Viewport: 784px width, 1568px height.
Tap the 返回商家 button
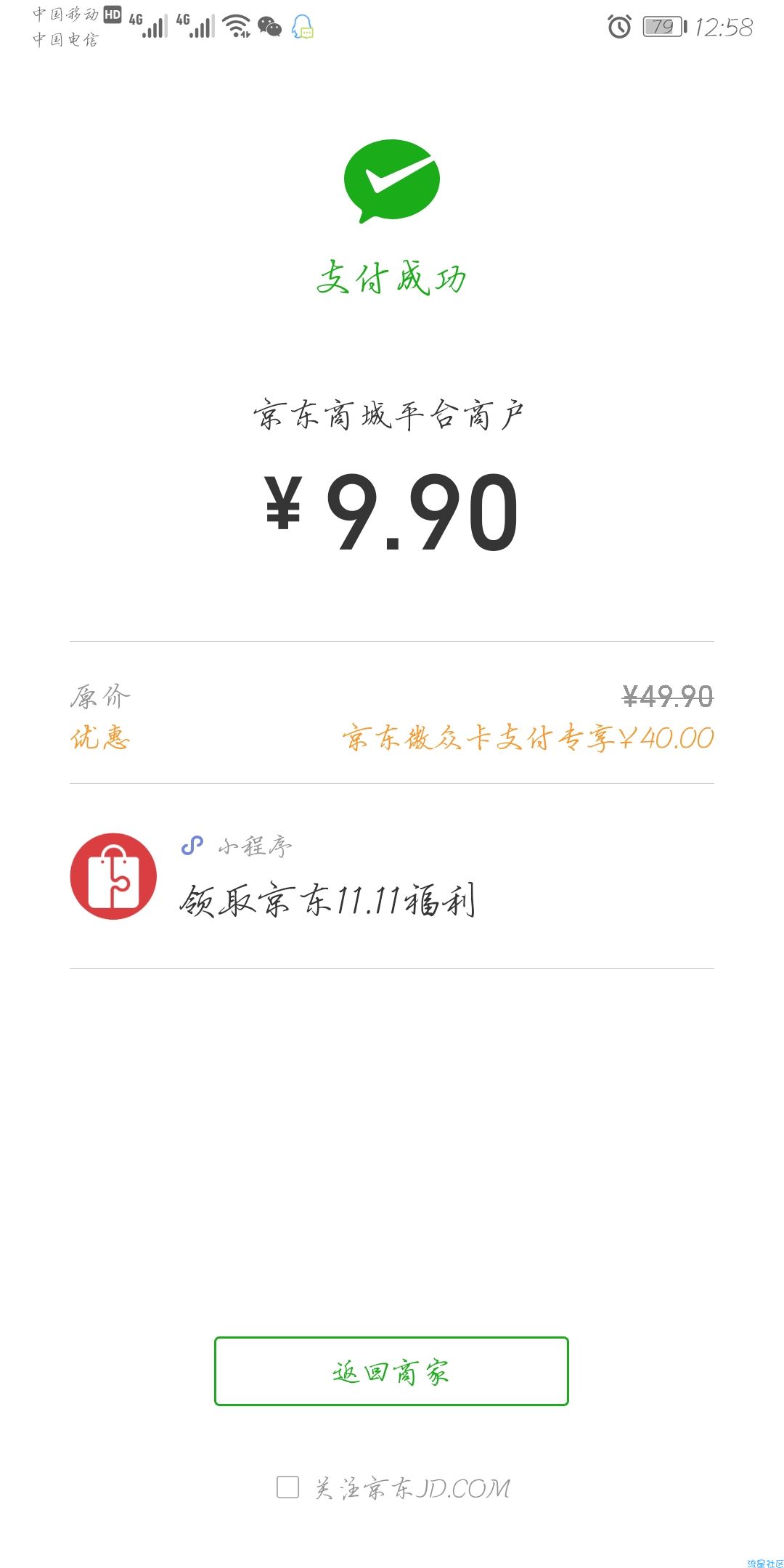tap(391, 1371)
